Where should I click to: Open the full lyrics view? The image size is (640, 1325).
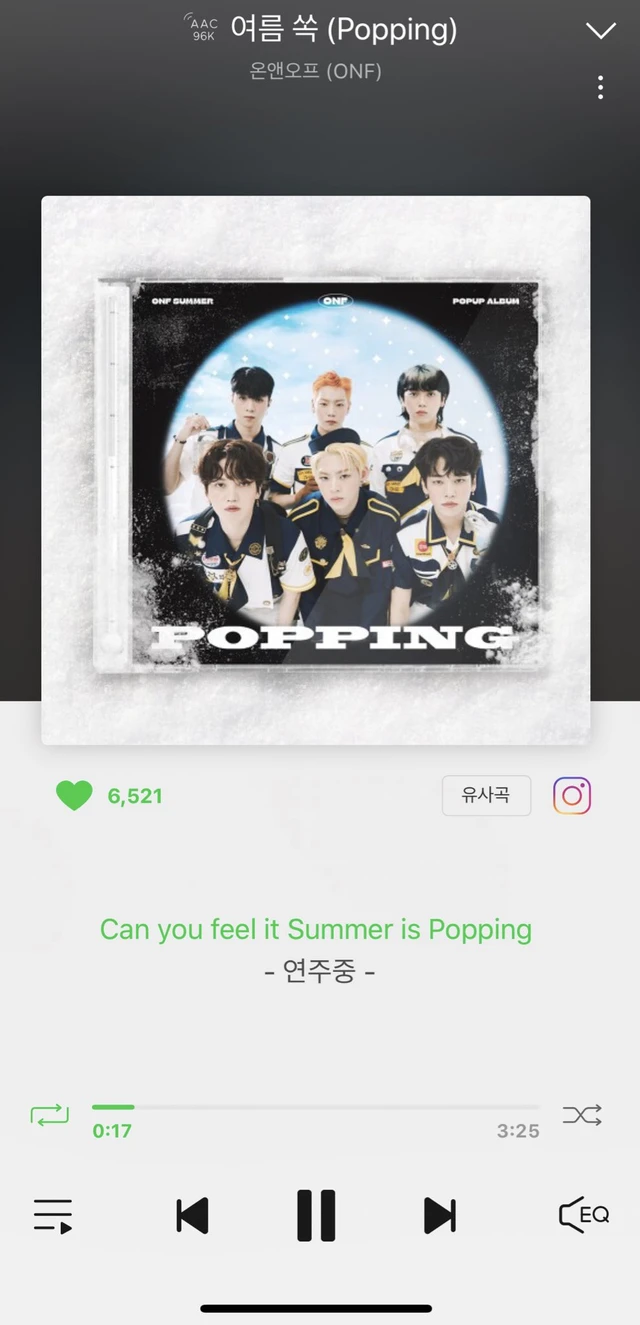pyautogui.click(x=316, y=948)
